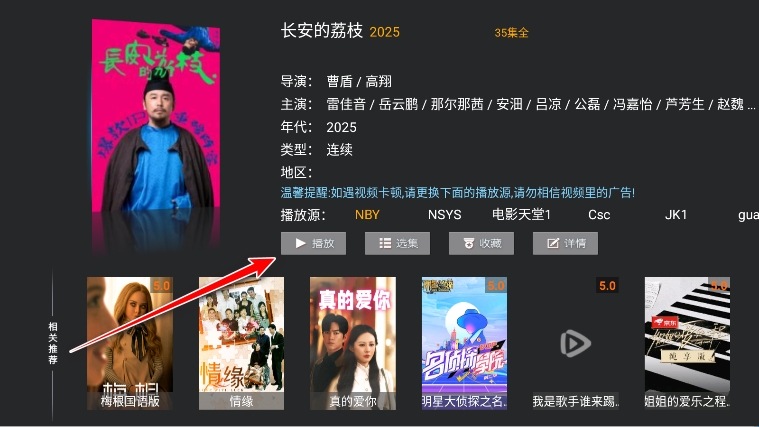This screenshot has height=427, width=759.
Task: Open the 选集 episode list
Action: pyautogui.click(x=397, y=243)
